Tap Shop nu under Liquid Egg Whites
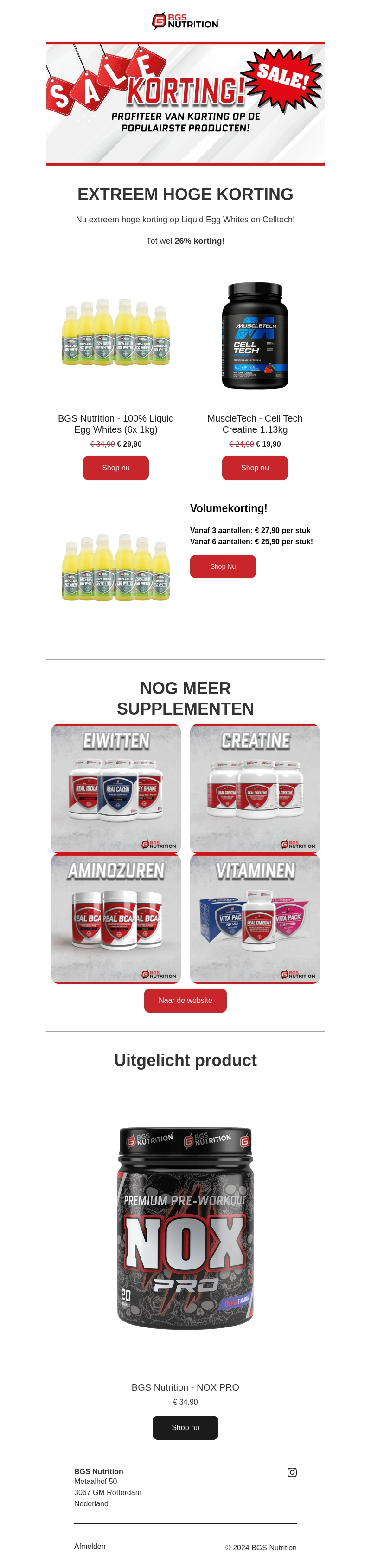The width and height of the screenshot is (371, 1568). pos(115,468)
